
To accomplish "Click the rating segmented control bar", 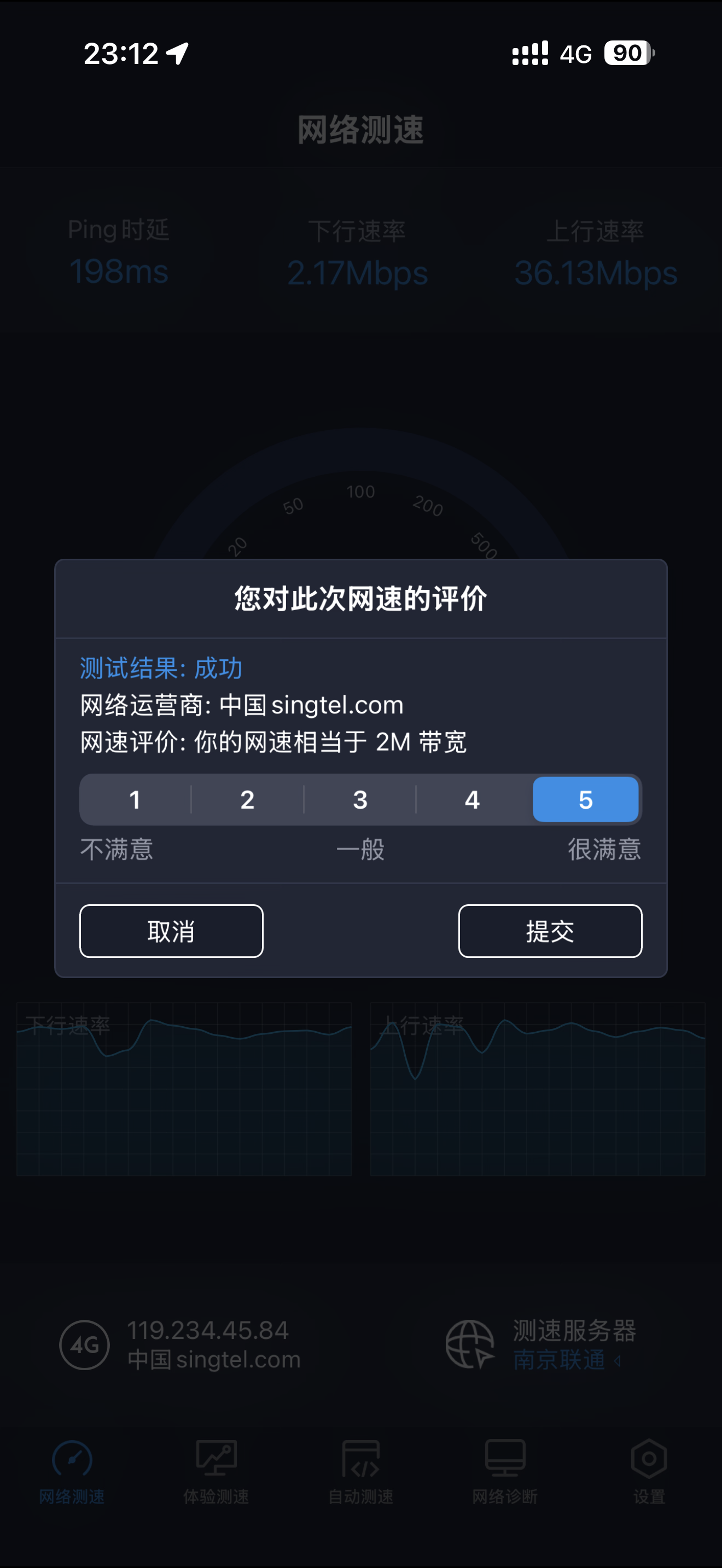I will [360, 800].
